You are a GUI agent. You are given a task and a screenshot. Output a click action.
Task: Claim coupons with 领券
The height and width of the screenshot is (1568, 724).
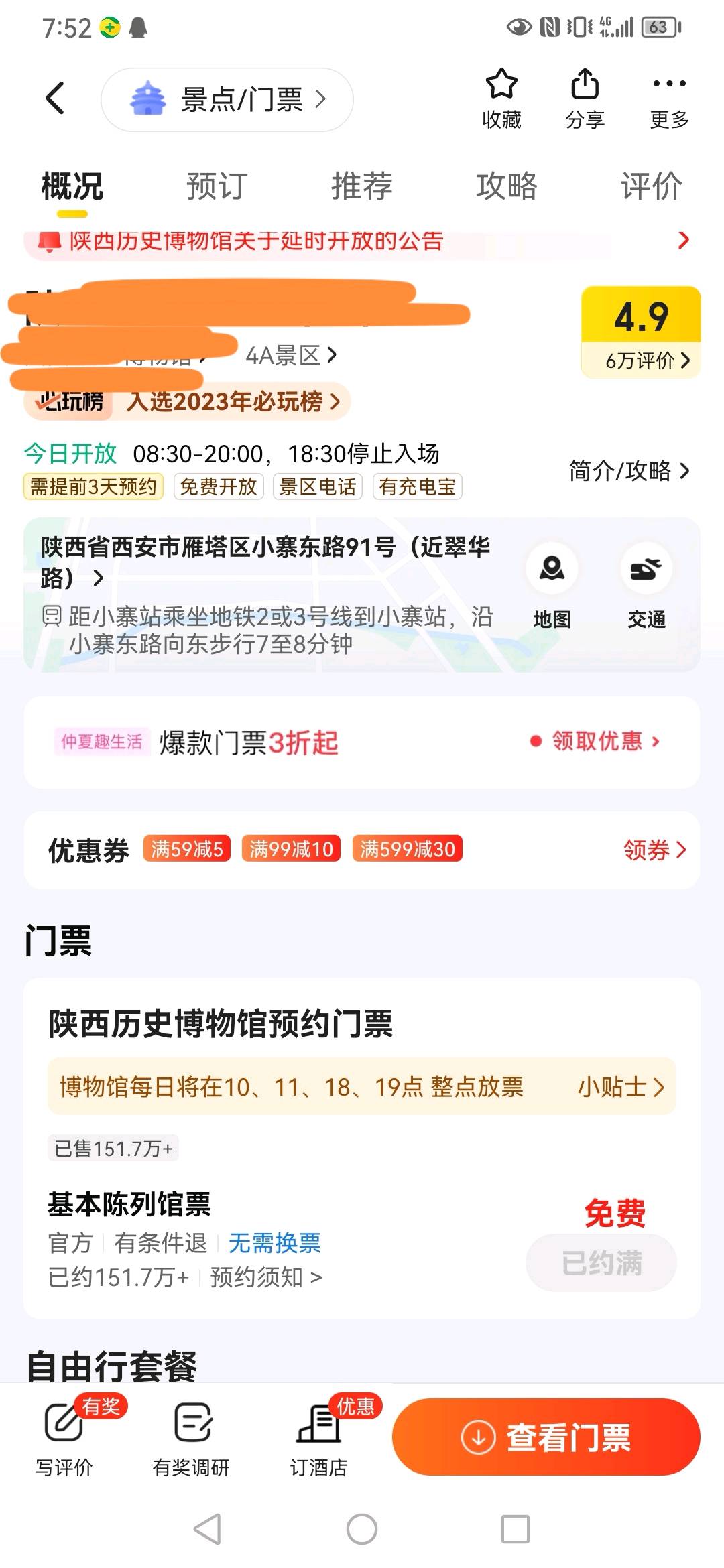pos(654,850)
